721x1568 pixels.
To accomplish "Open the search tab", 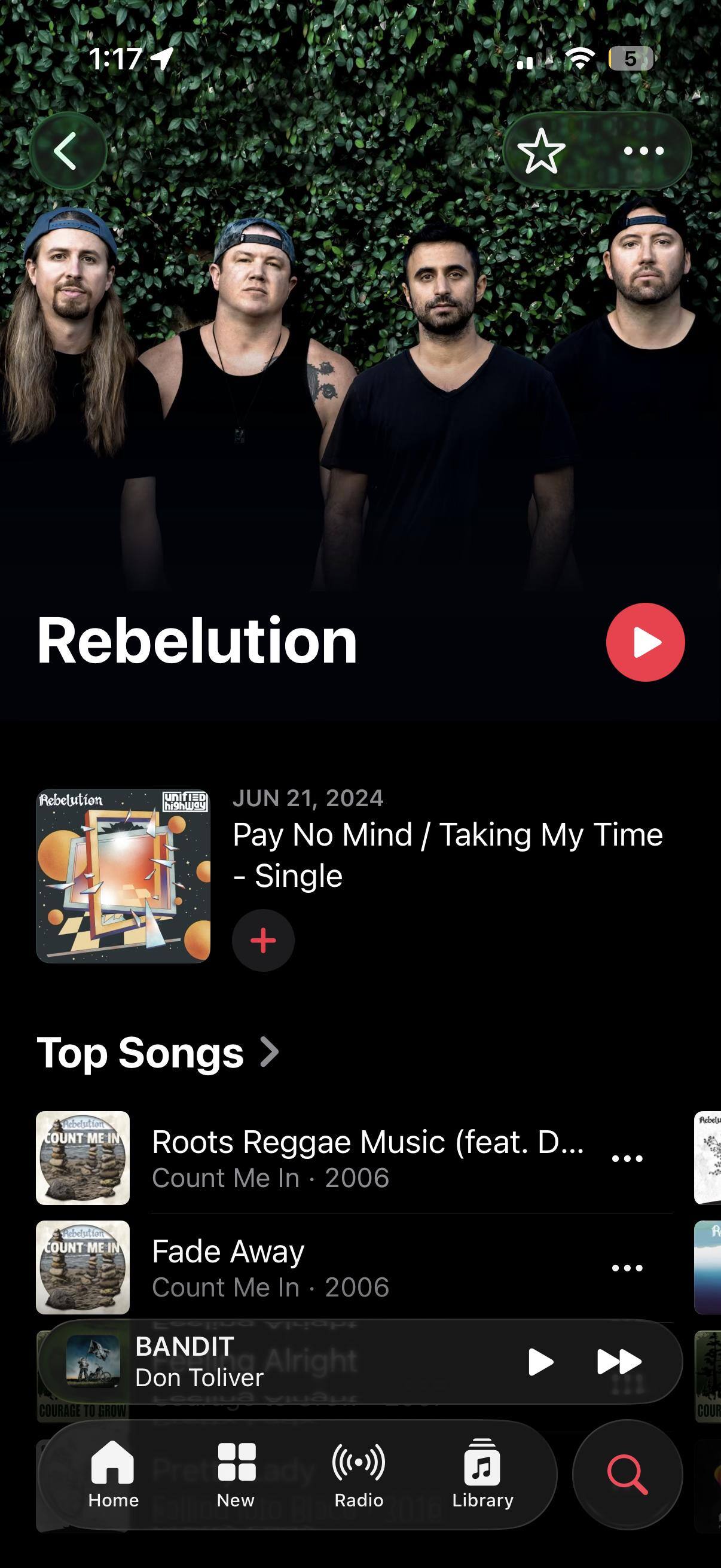I will (627, 1474).
